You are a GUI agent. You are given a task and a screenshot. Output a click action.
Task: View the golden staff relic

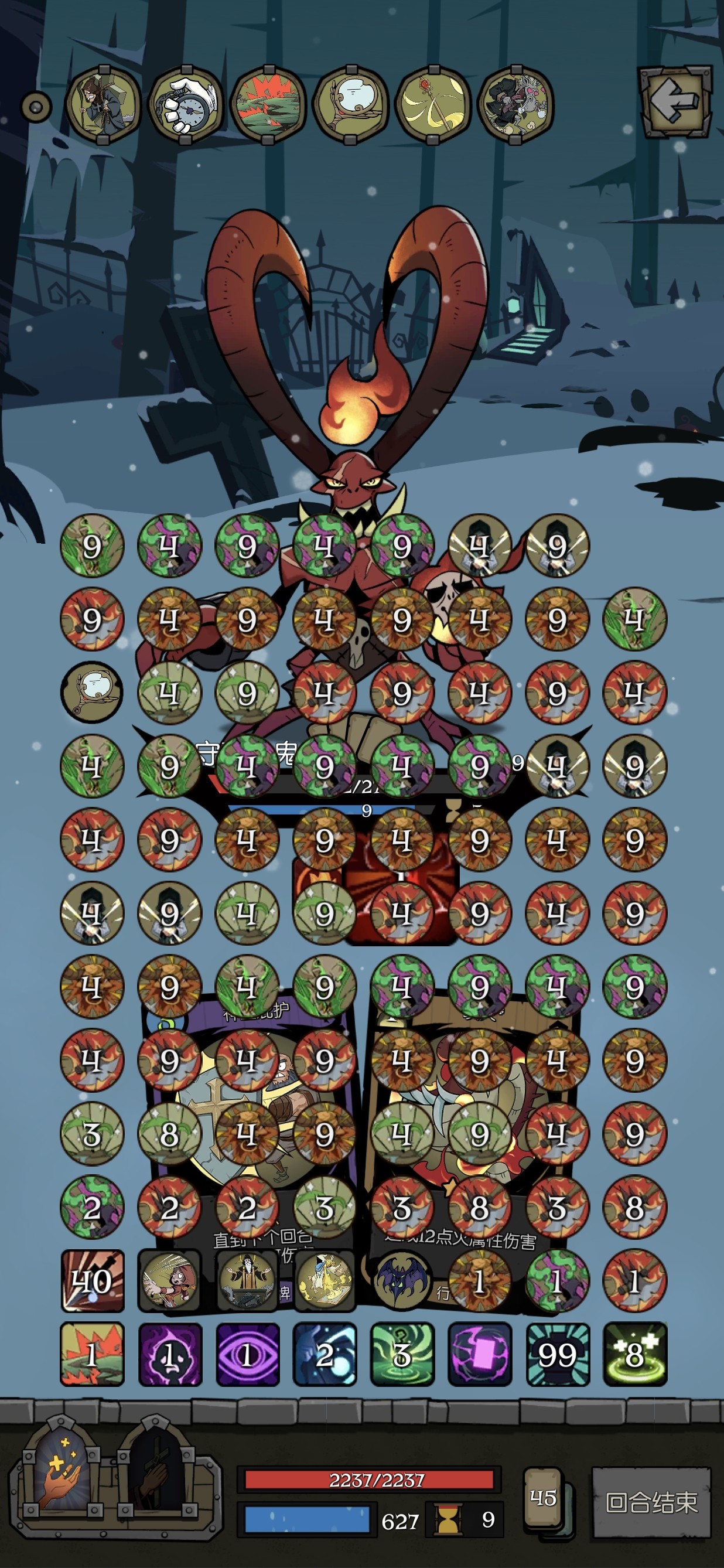click(433, 105)
